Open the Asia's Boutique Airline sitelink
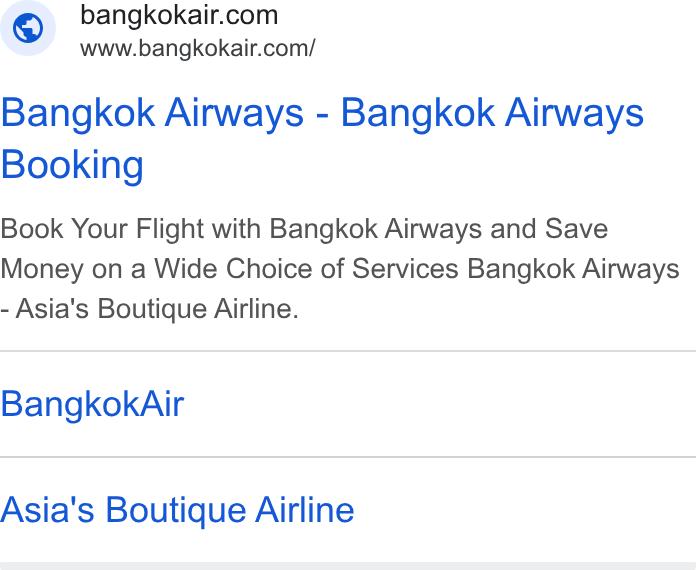The image size is (696, 570). 177,510
